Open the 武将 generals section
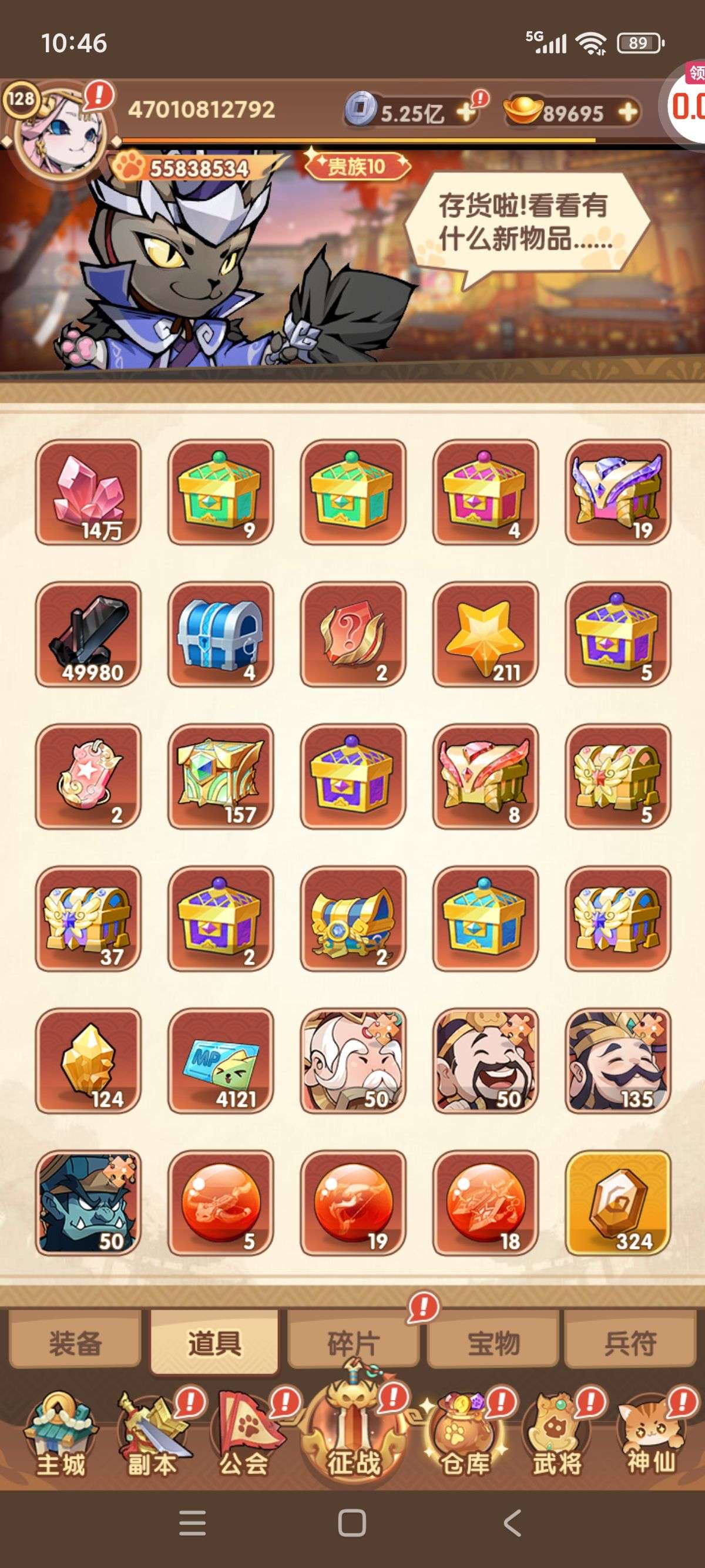 click(556, 1438)
